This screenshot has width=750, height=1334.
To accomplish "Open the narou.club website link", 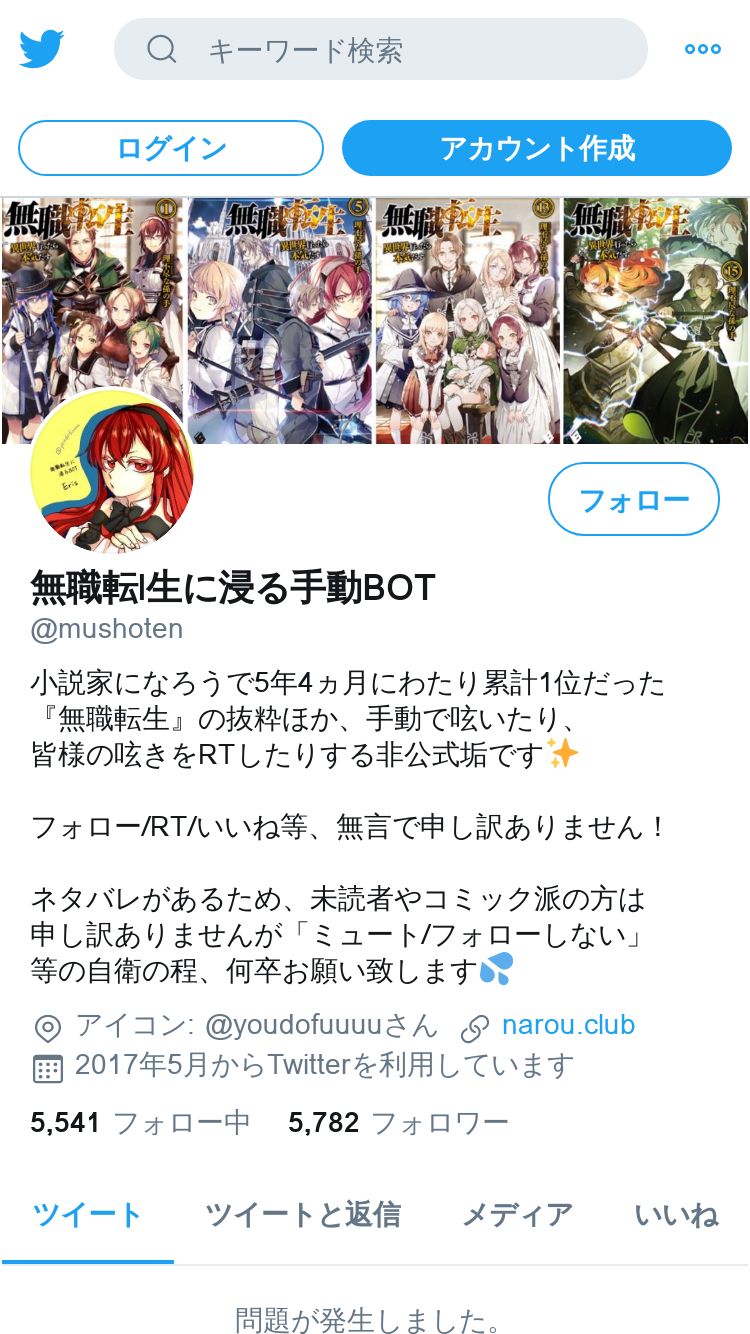I will point(568,1025).
